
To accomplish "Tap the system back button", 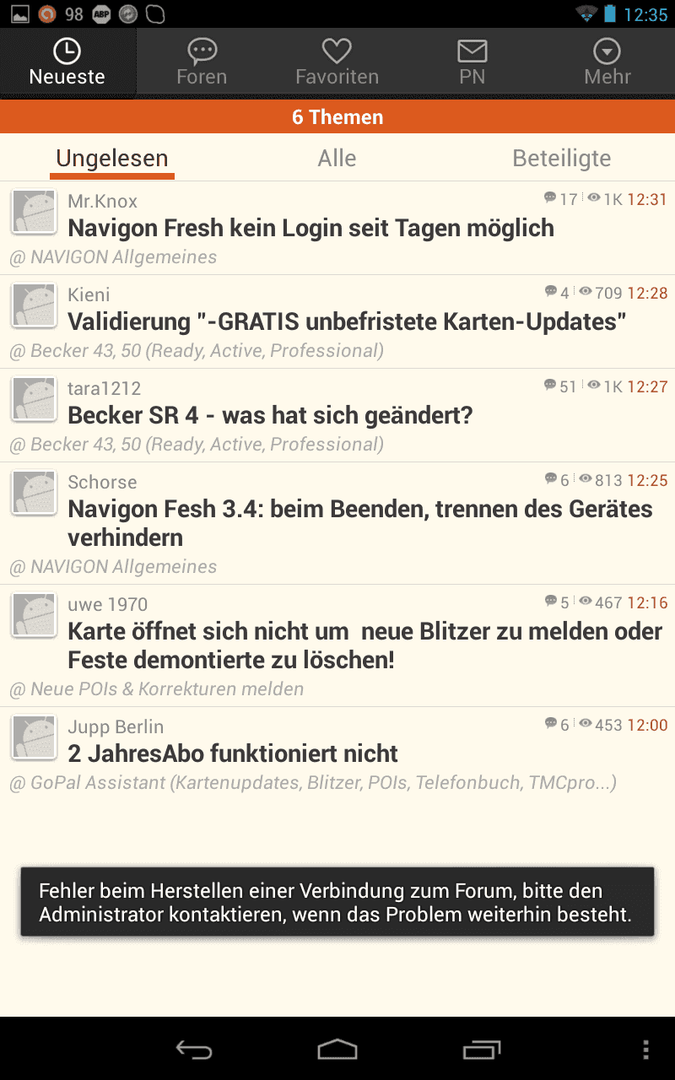I will coord(194,1050).
